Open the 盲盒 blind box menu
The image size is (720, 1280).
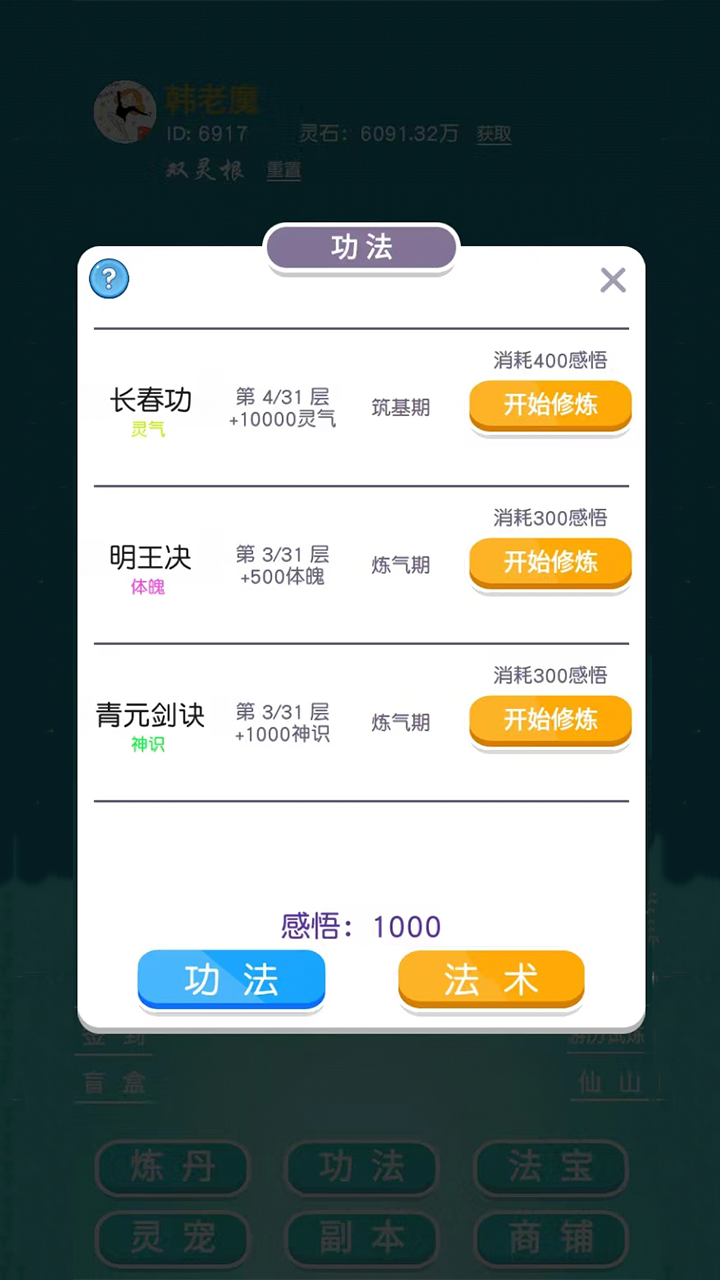(113, 1083)
